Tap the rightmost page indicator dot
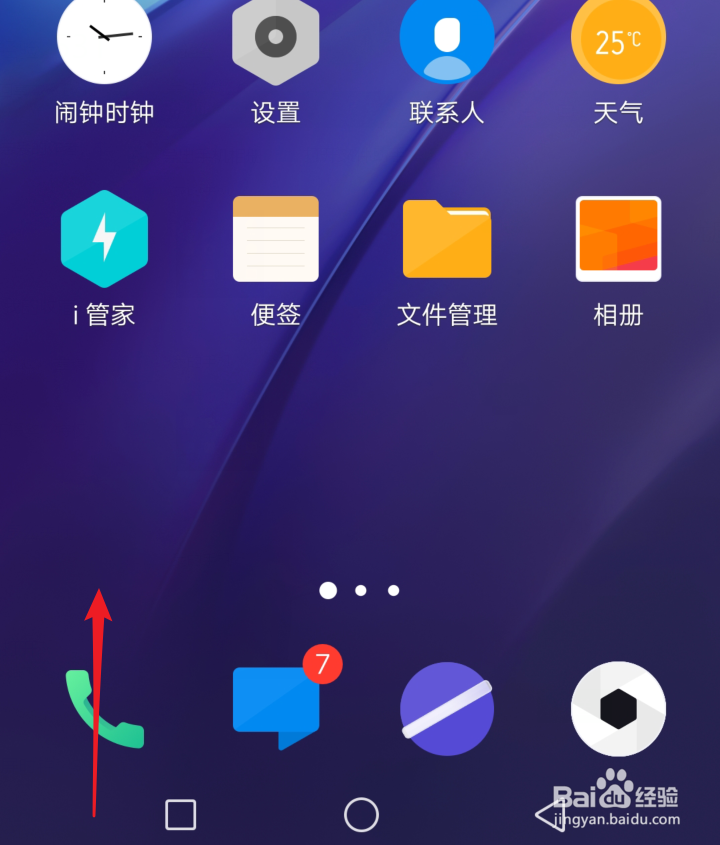 393,590
